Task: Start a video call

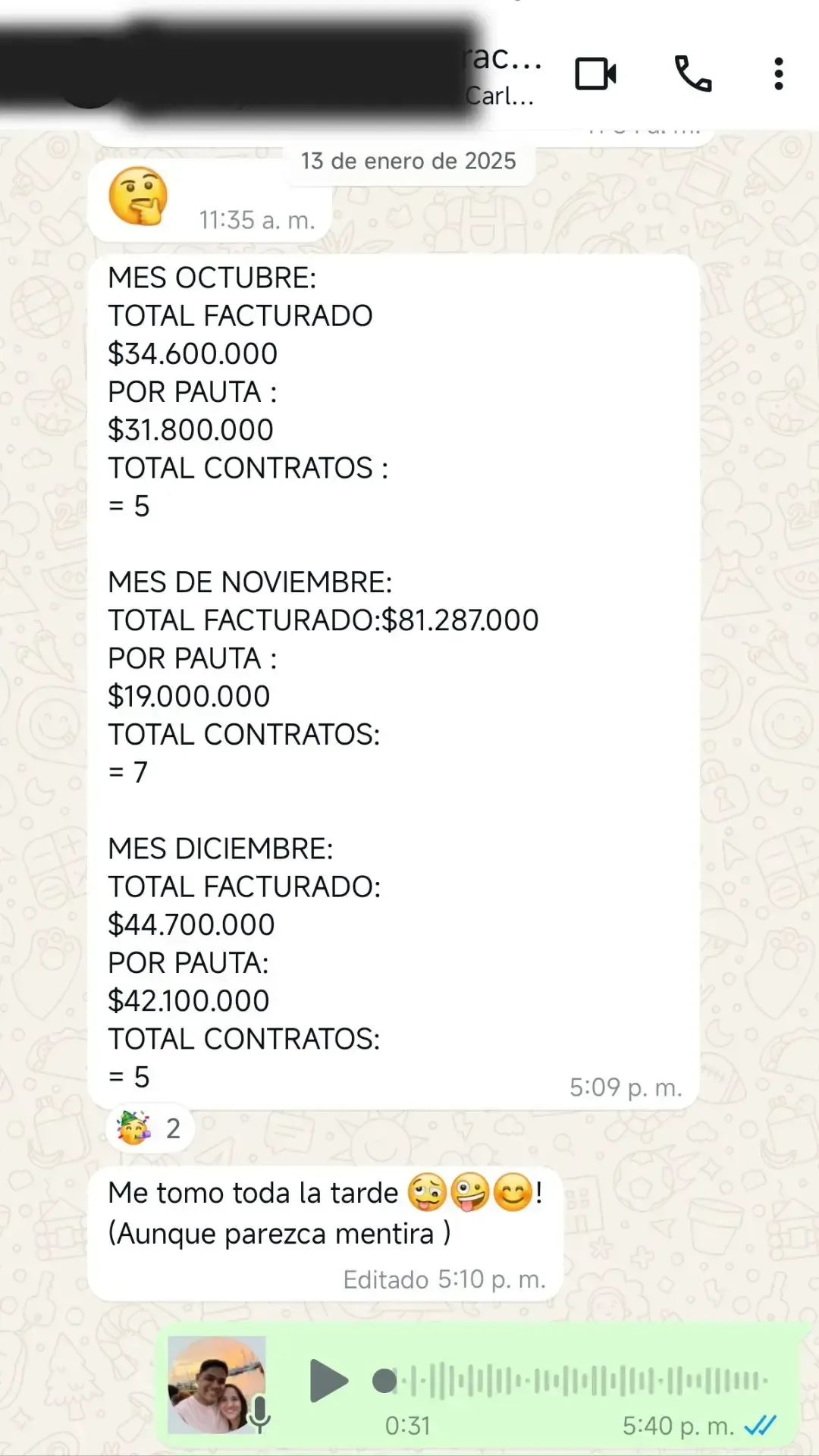Action: point(595,74)
